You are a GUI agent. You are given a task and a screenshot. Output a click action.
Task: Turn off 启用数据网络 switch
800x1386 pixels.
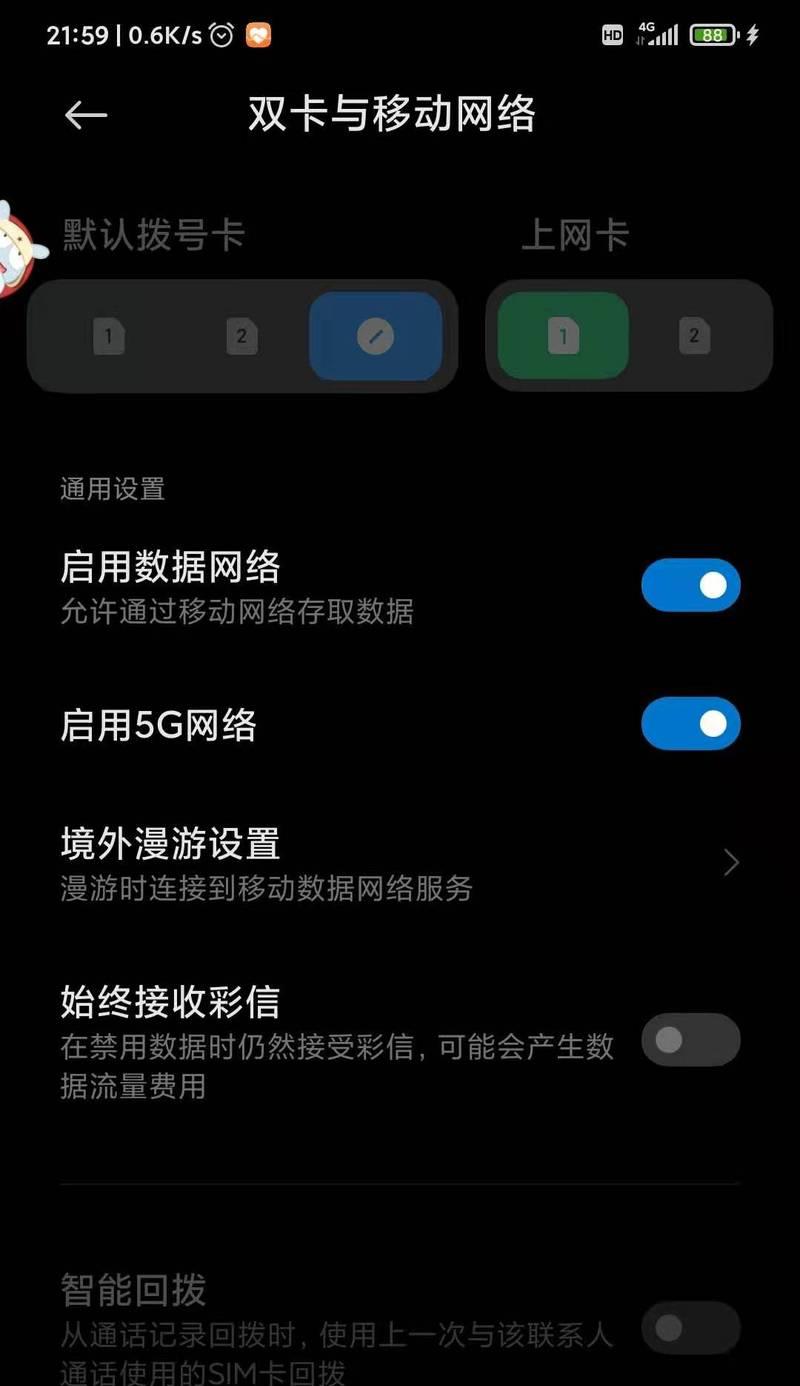[690, 585]
